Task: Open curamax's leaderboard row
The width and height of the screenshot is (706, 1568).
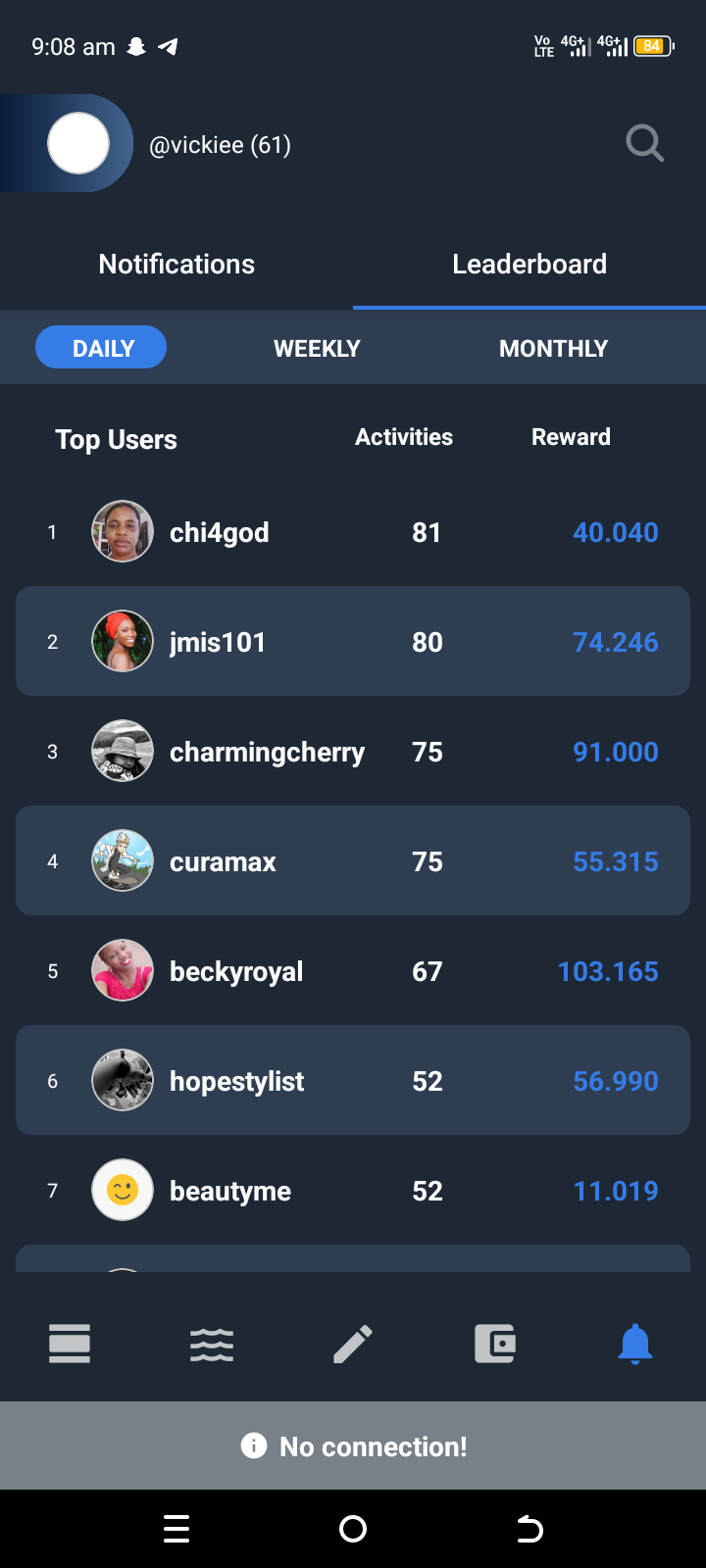Action: click(x=353, y=861)
